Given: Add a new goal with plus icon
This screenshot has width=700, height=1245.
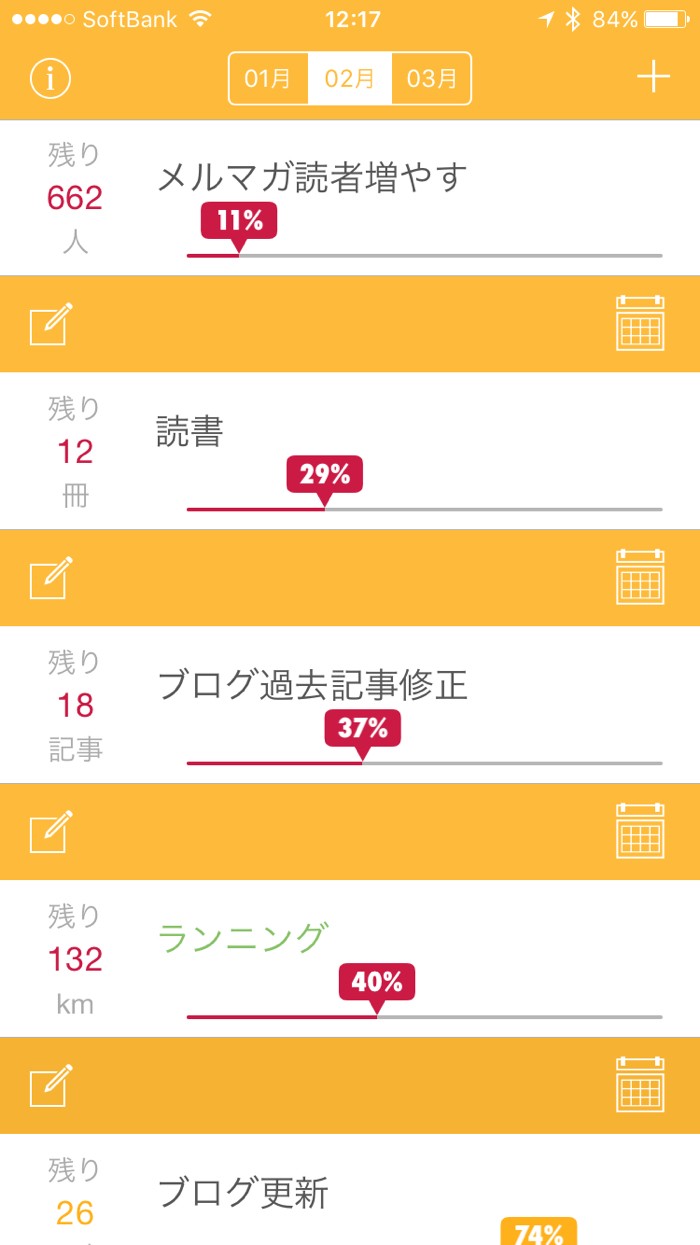Looking at the screenshot, I should [x=653, y=77].
